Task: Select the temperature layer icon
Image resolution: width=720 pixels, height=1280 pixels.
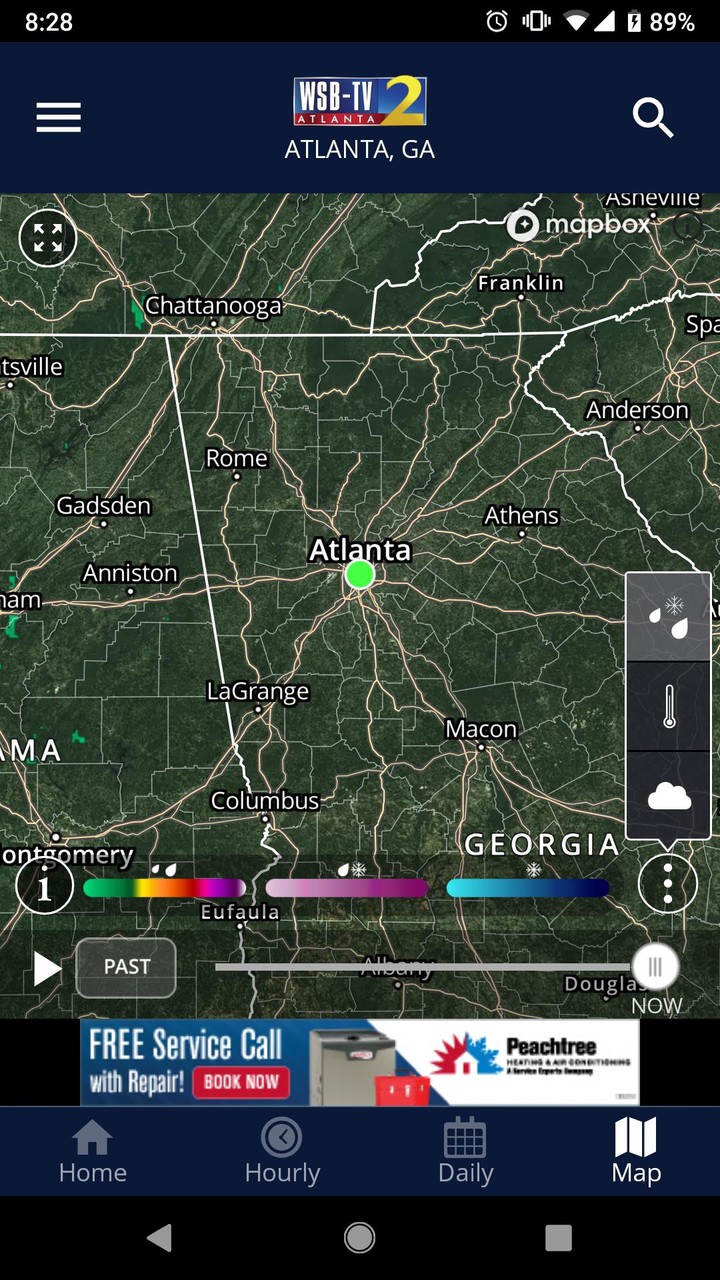Action: coord(668,706)
